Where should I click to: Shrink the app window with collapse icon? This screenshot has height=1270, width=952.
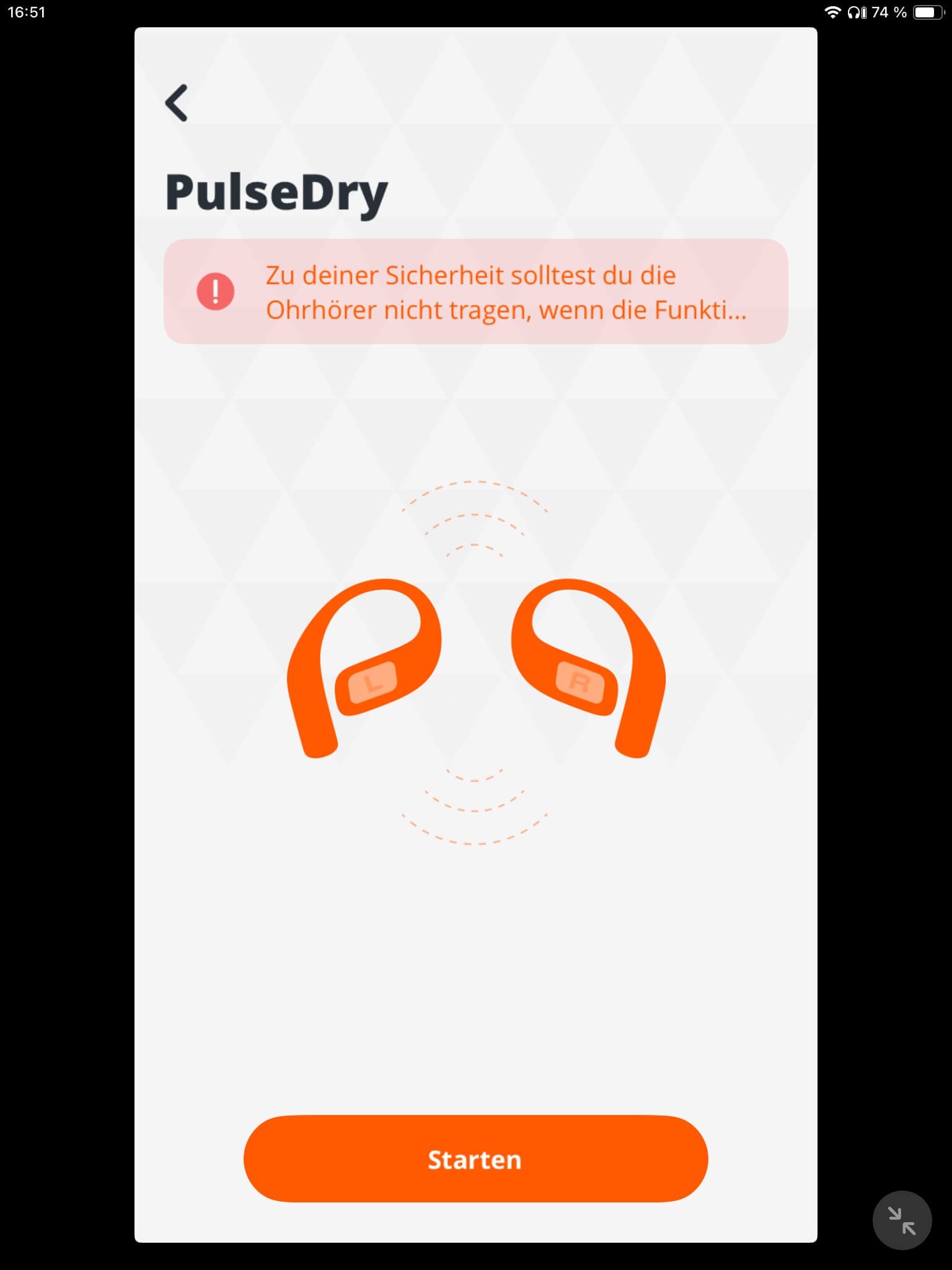(x=902, y=1220)
